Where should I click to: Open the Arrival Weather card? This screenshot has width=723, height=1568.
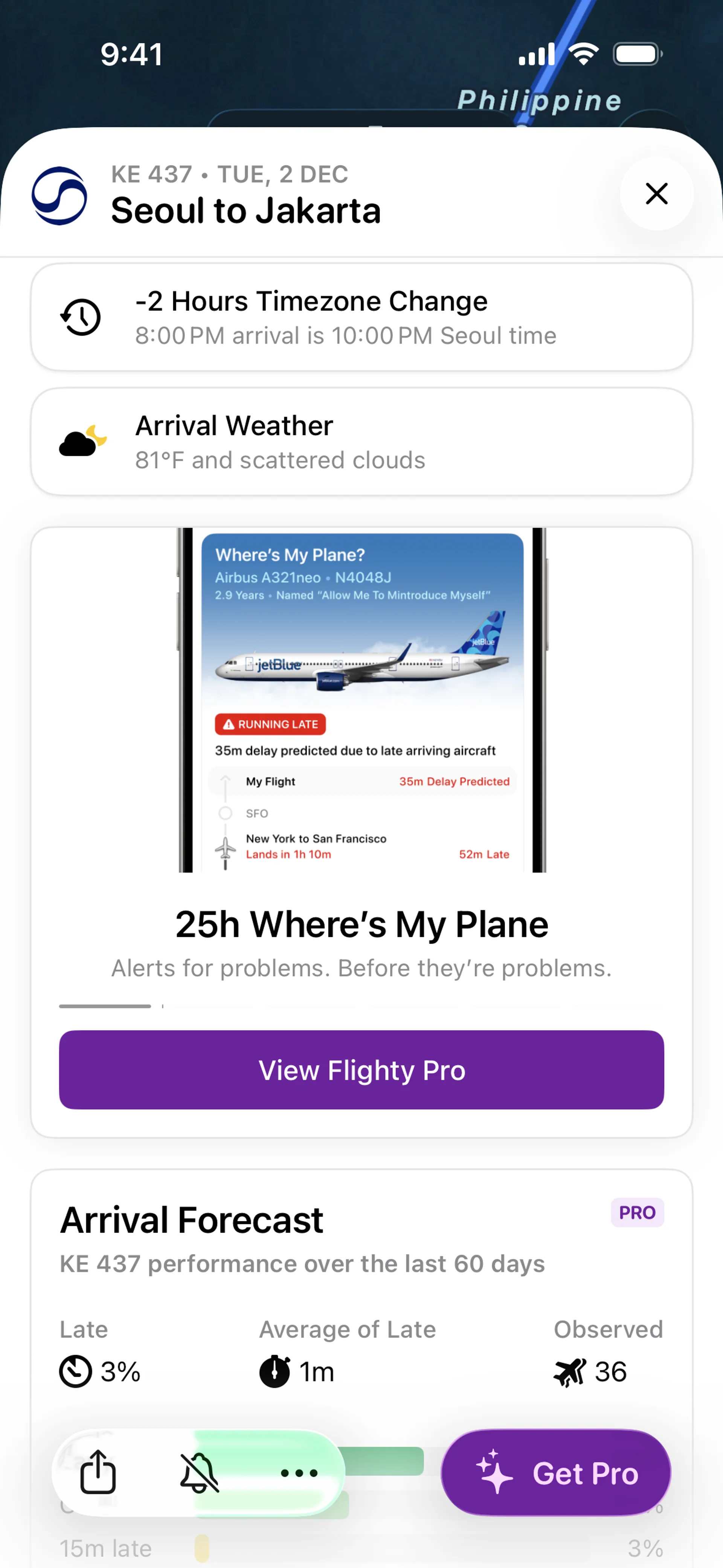coord(361,442)
